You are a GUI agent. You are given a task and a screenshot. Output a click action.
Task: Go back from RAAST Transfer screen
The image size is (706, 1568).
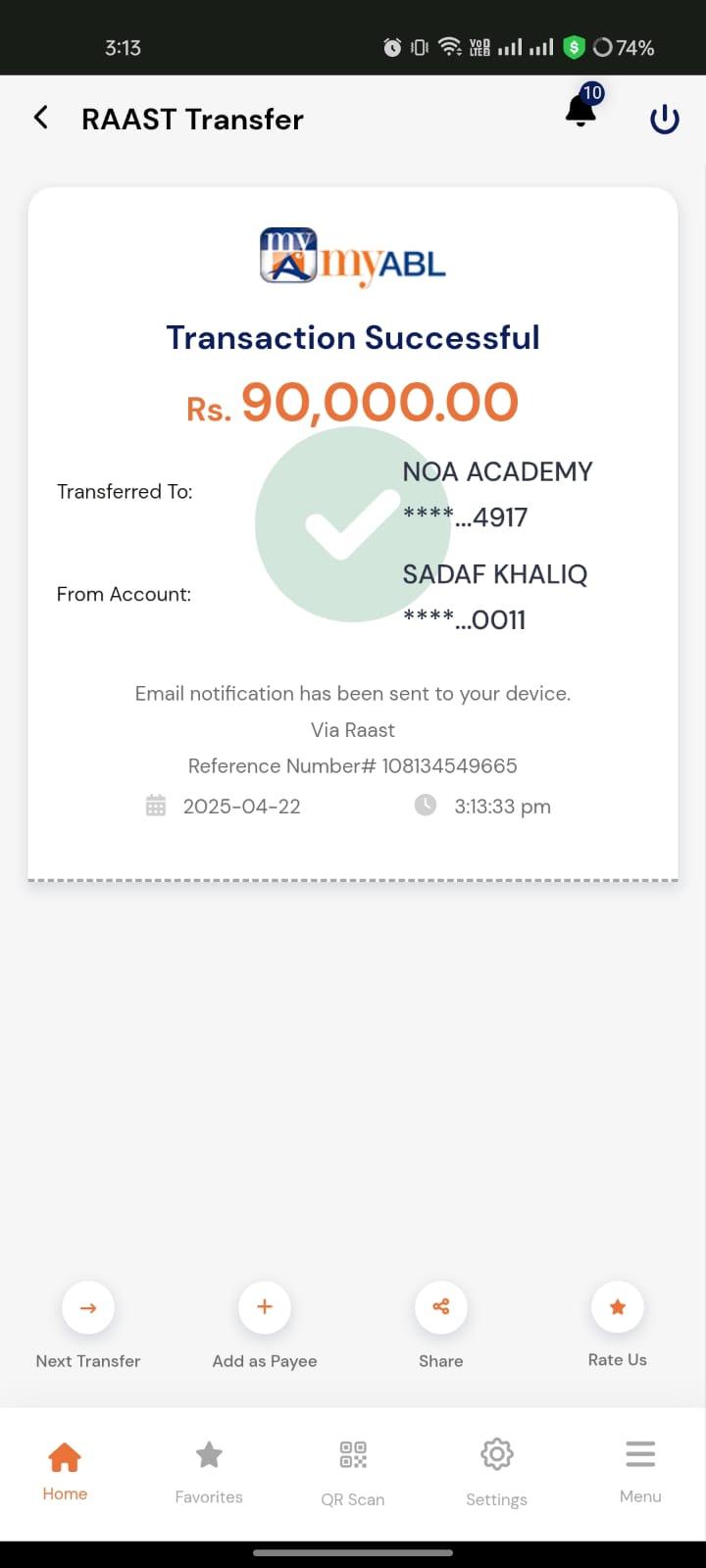[x=41, y=119]
